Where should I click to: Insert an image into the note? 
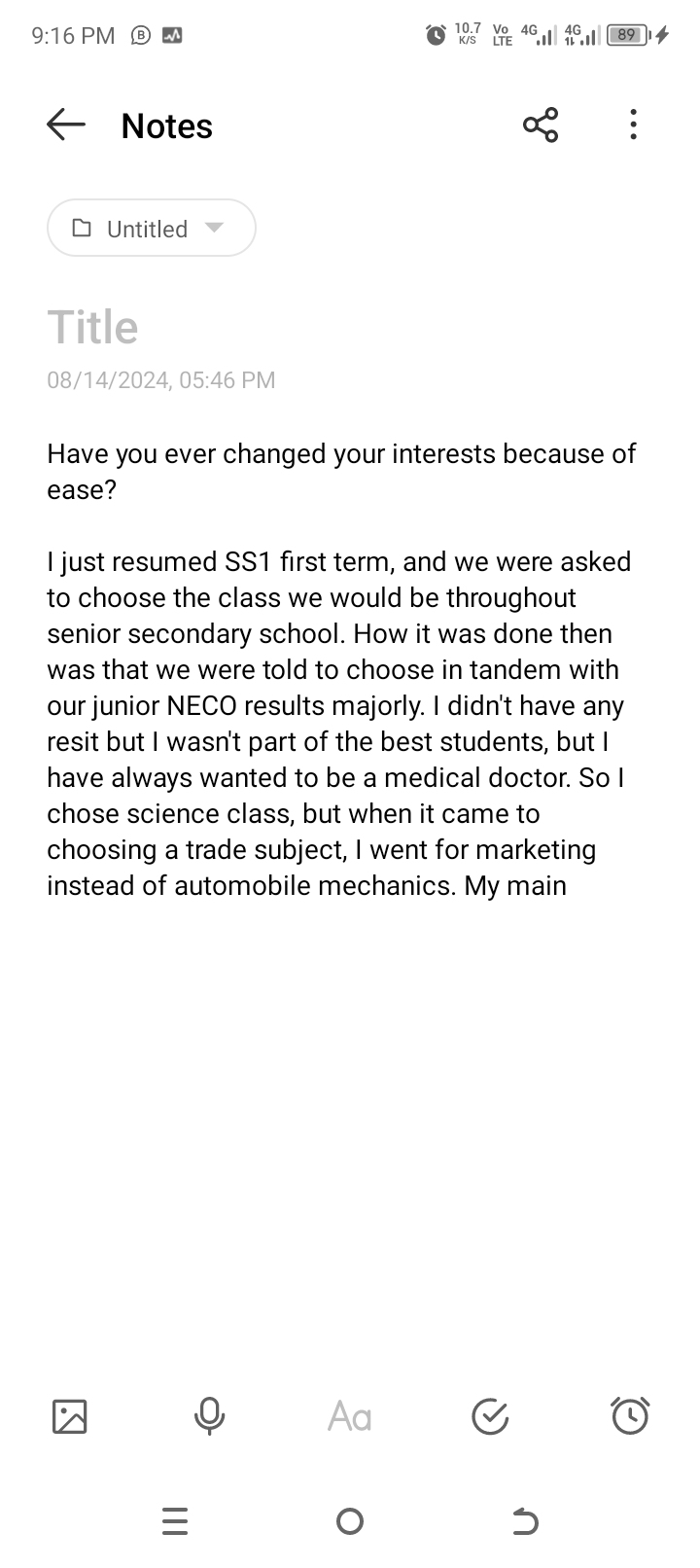click(x=69, y=1416)
